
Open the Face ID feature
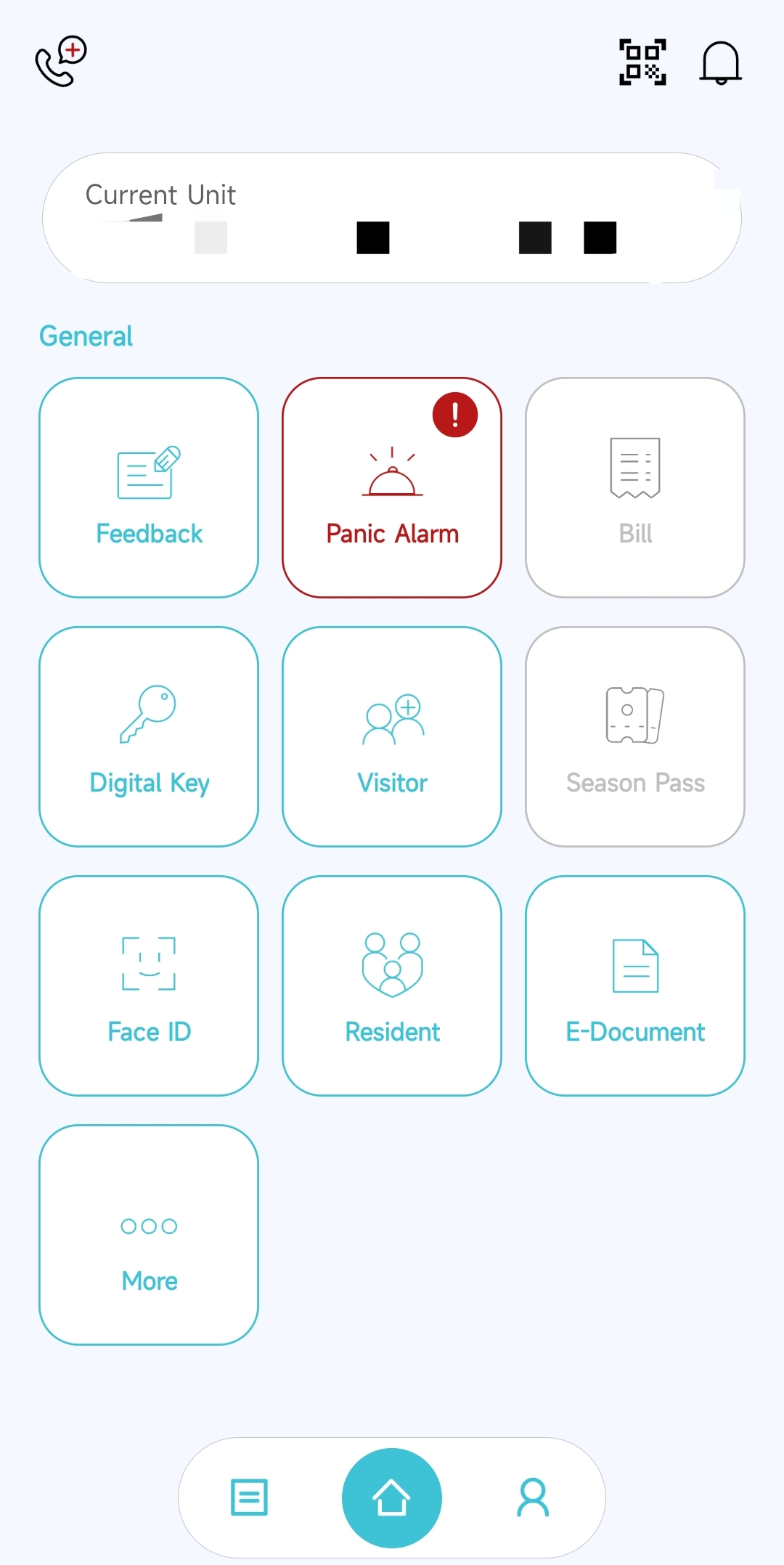(148, 984)
